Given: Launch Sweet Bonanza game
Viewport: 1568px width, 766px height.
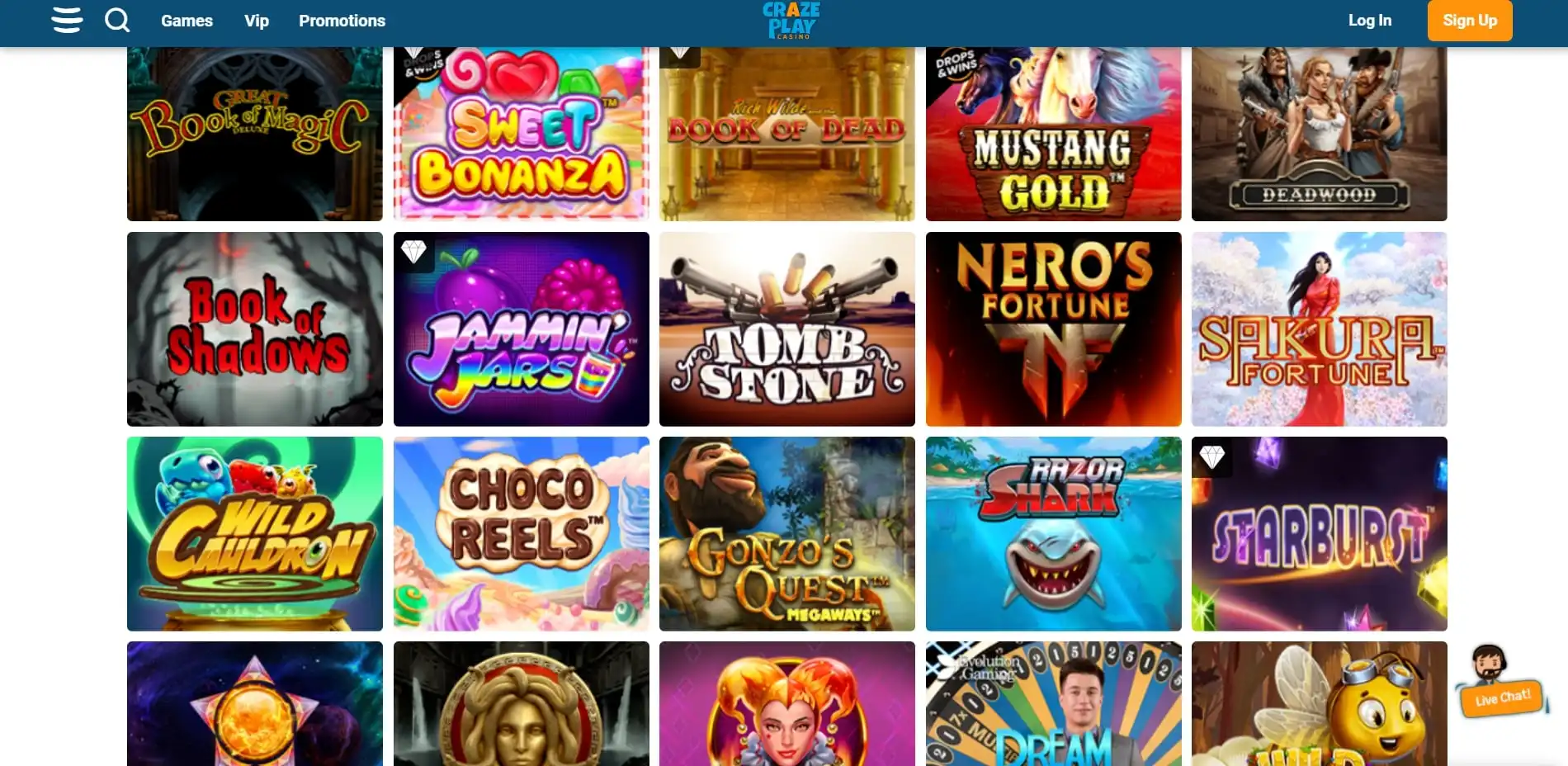Looking at the screenshot, I should point(521,134).
